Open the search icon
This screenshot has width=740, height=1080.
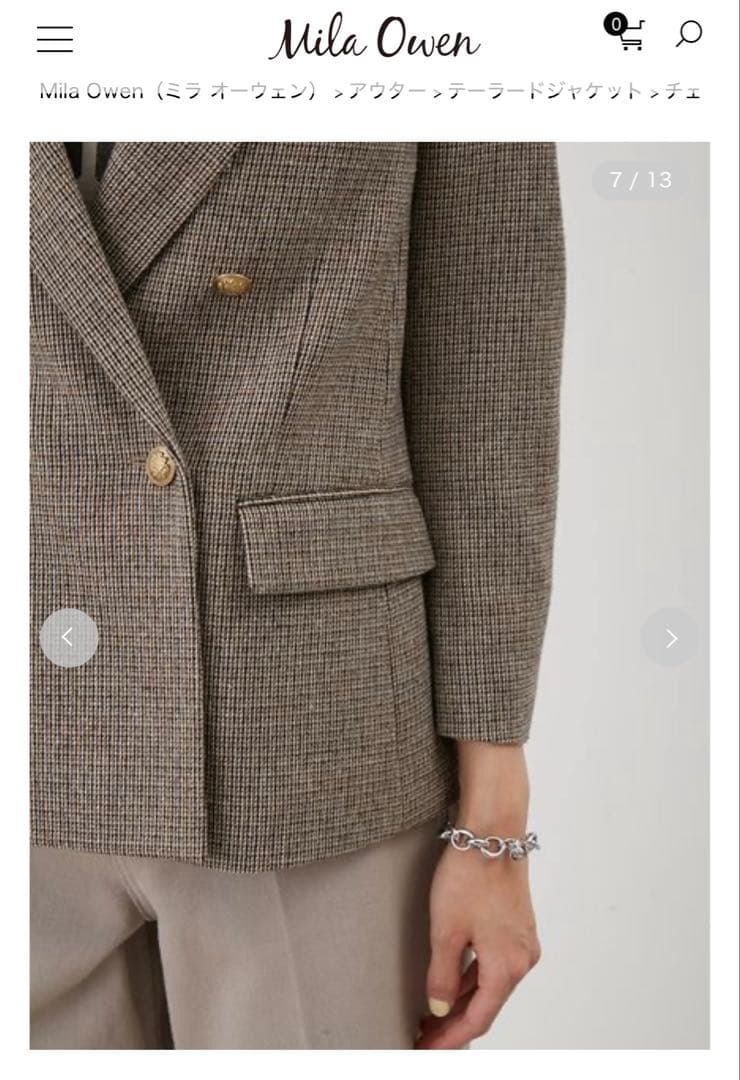coord(689,34)
